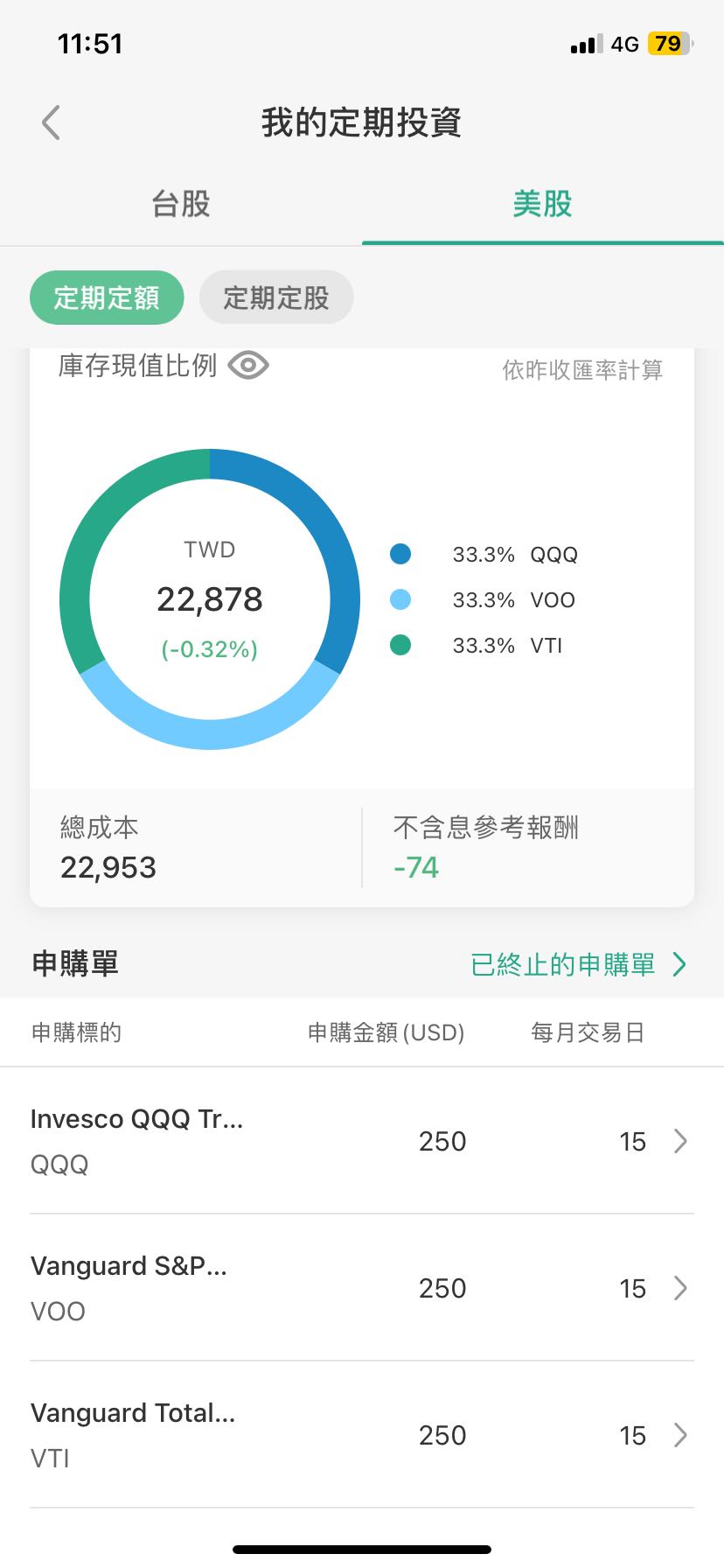Tap the donut chart center showing 22,878
The height and width of the screenshot is (1568, 724).
210,599
